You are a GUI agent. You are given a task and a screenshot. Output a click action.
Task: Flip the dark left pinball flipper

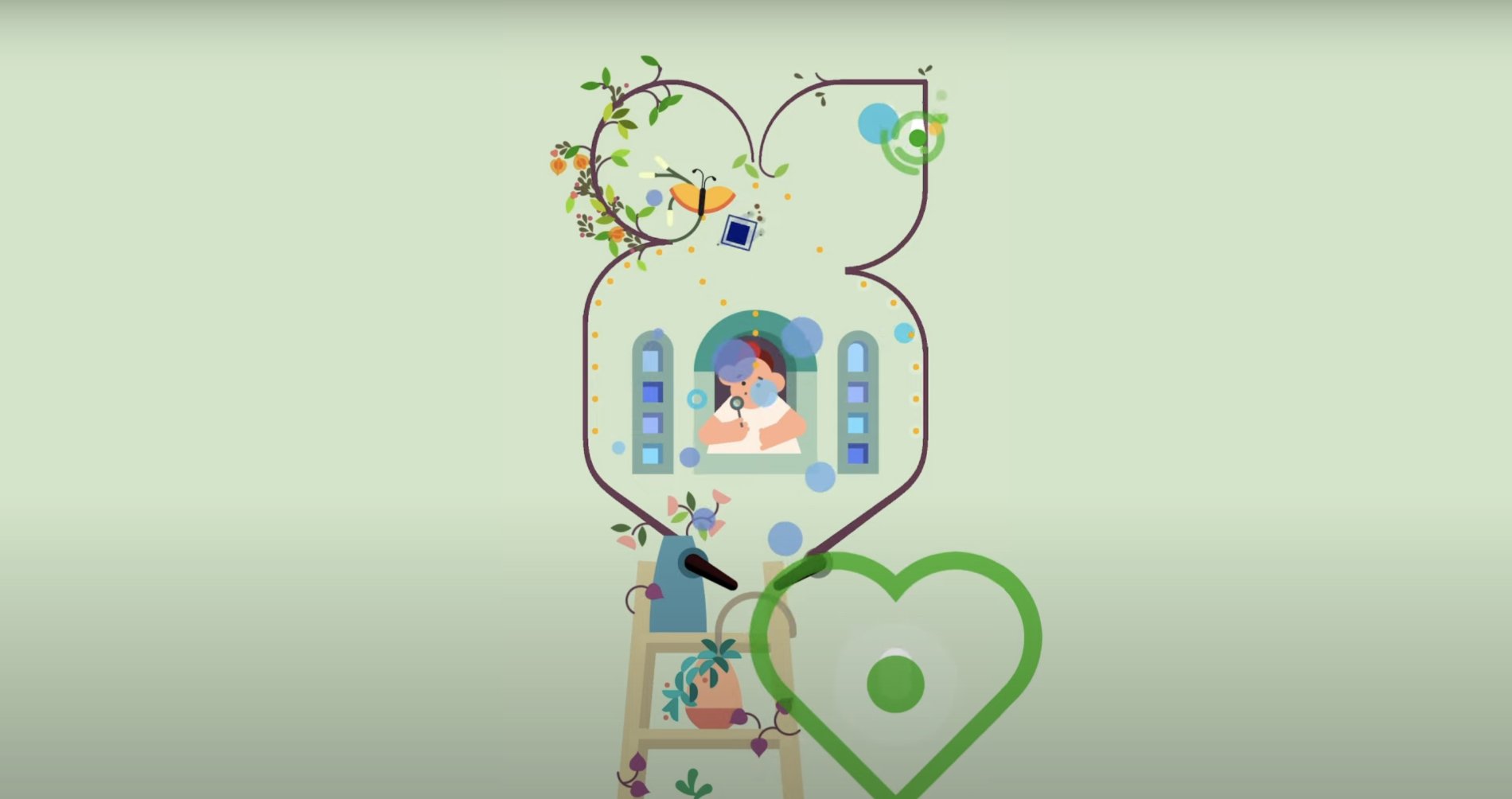(711, 573)
